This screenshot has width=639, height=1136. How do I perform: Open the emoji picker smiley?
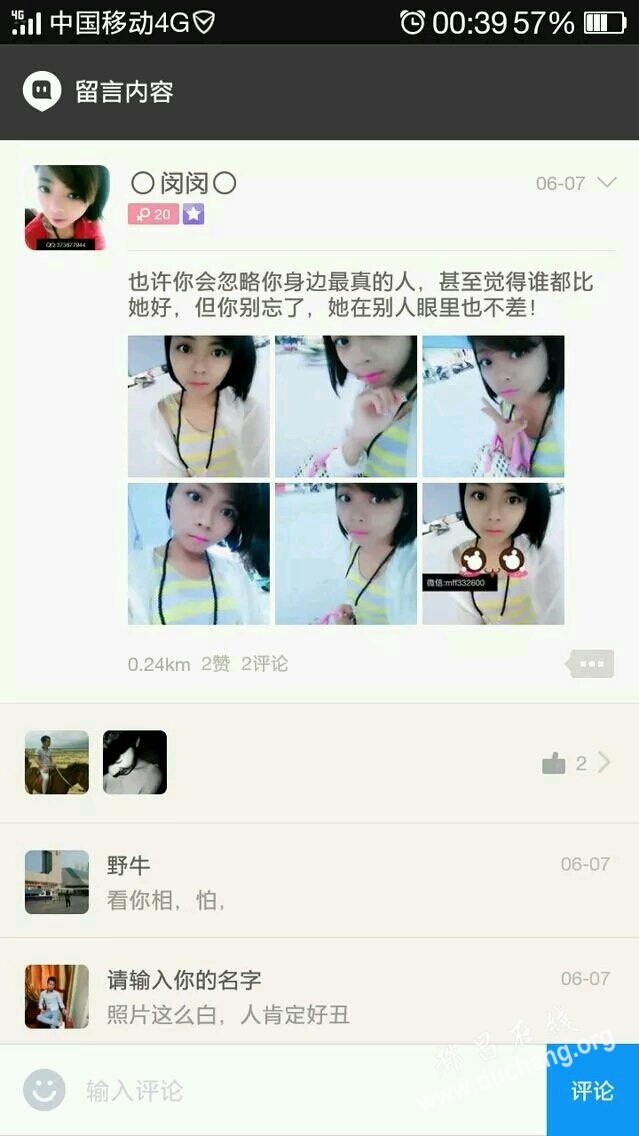pos(44,1090)
